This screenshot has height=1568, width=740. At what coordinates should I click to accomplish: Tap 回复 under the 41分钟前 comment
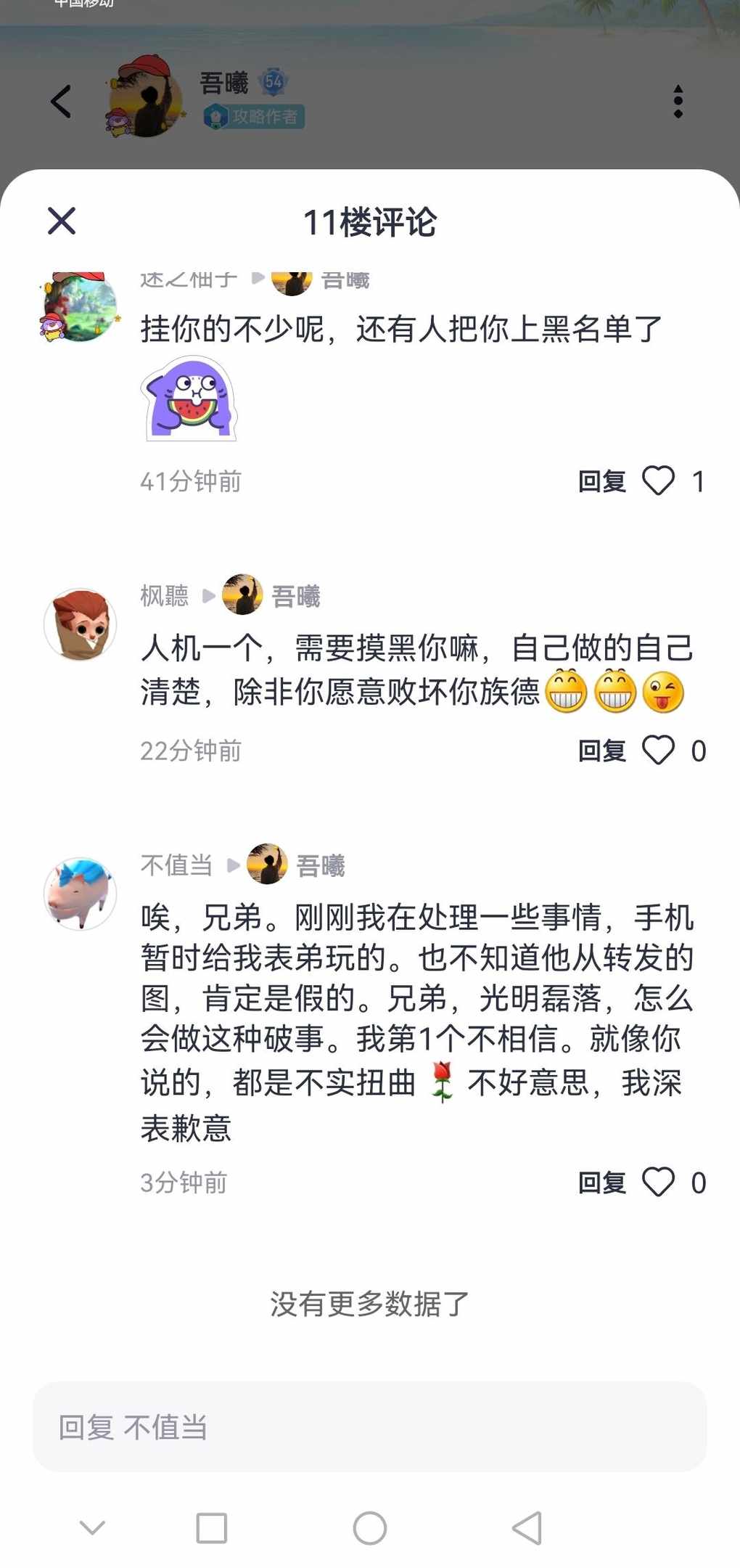coord(601,481)
